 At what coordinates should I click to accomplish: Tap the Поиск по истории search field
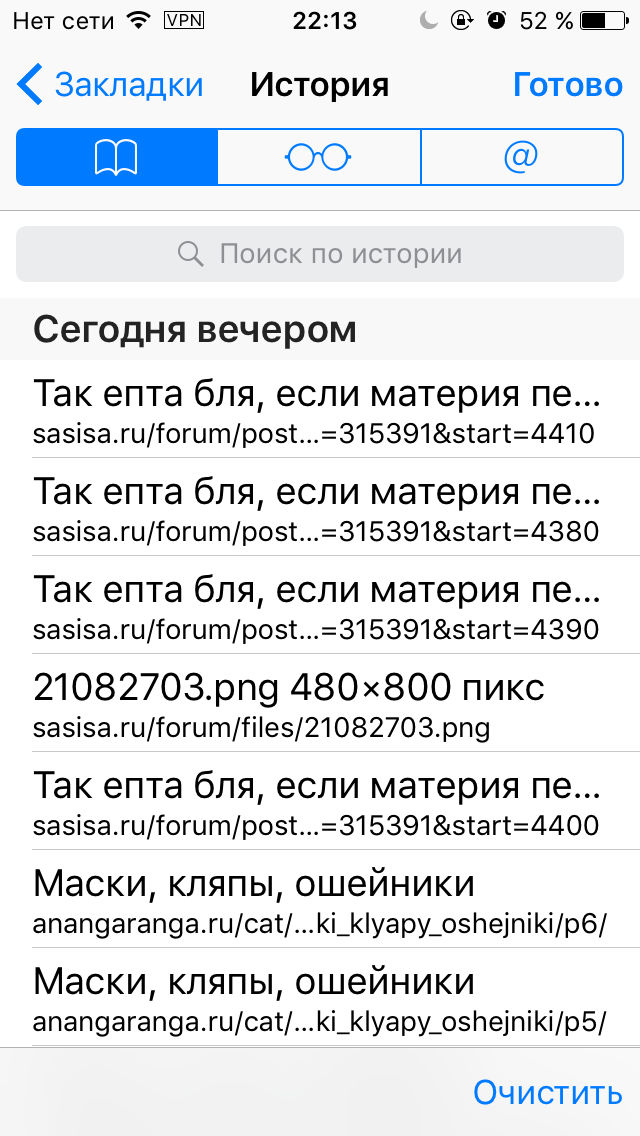320,254
